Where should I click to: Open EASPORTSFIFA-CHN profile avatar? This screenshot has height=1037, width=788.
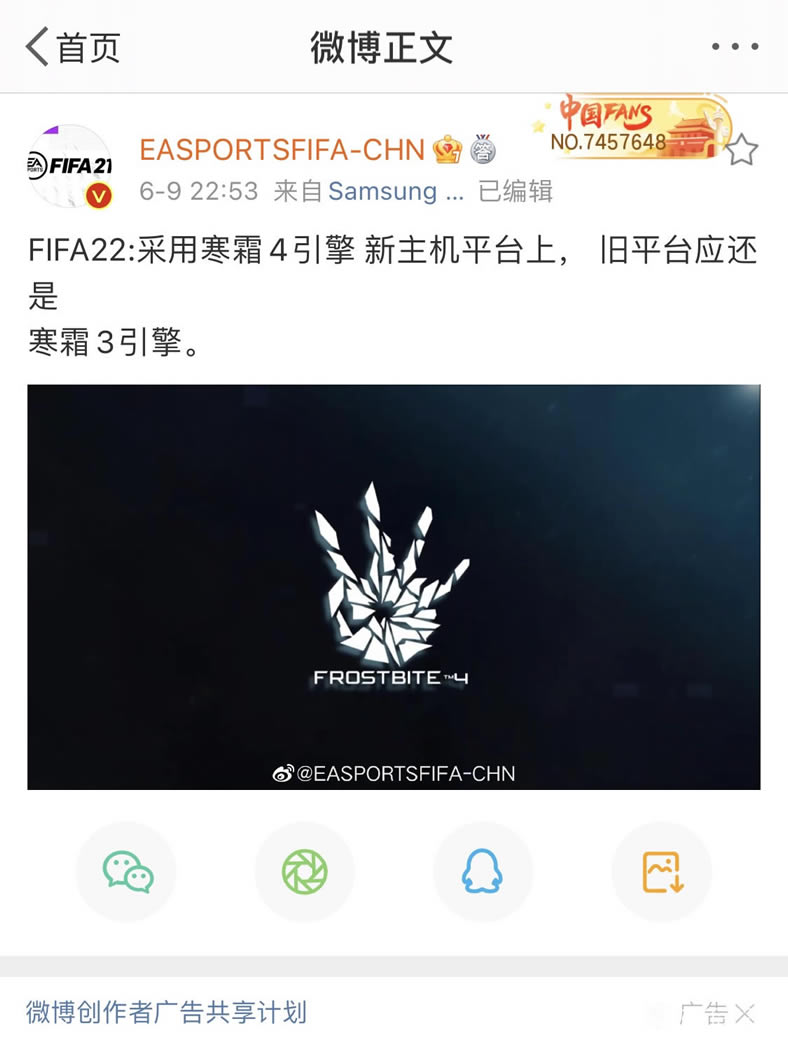70,166
